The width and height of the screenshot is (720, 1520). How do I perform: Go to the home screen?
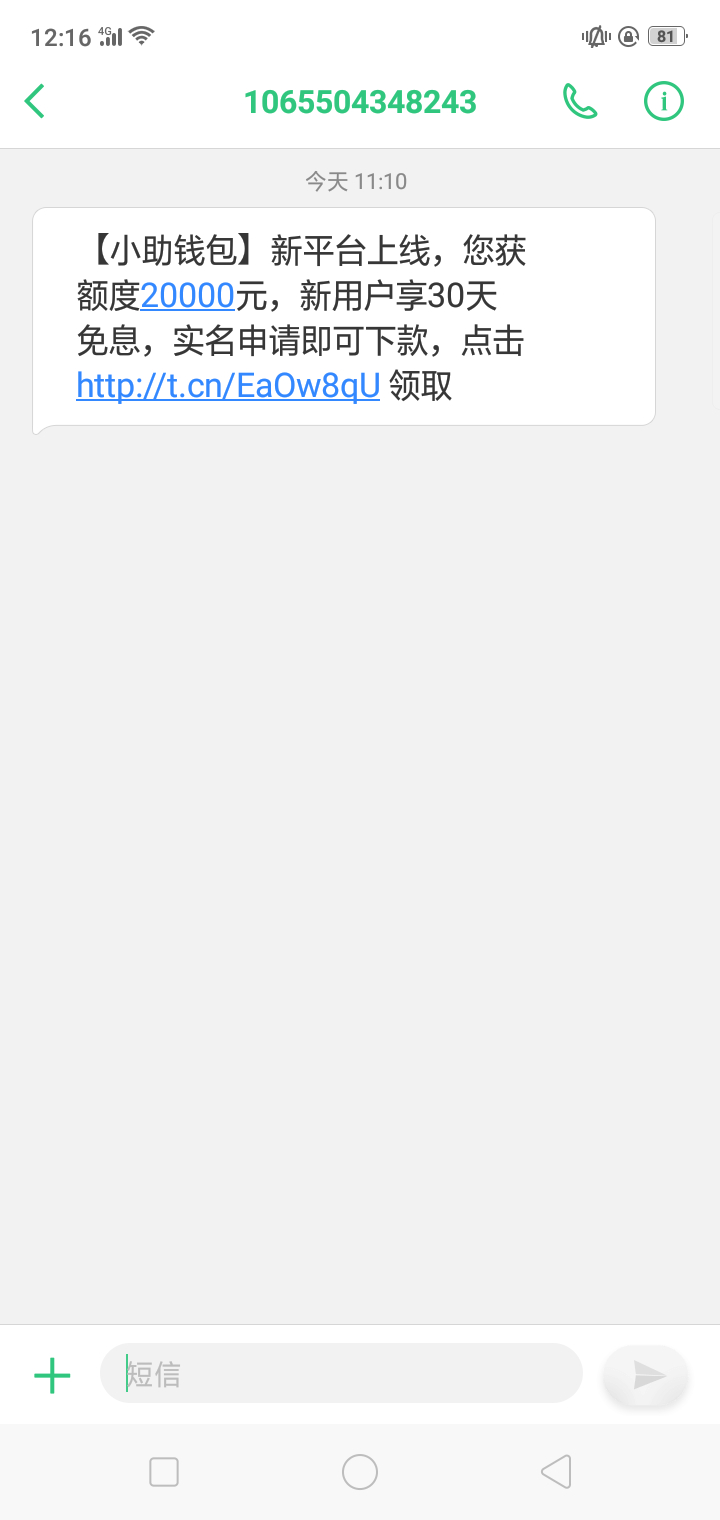click(360, 1472)
